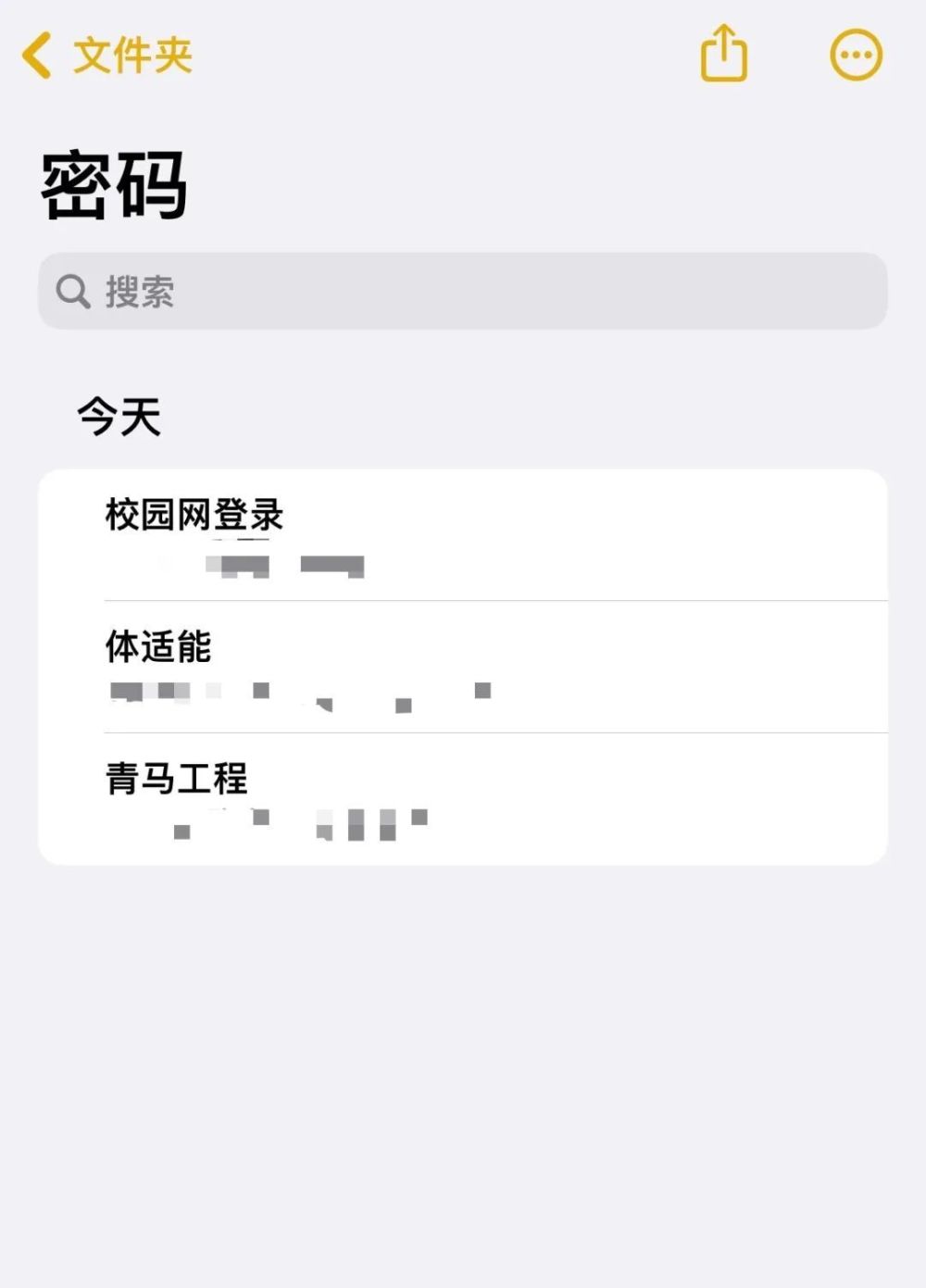Open the 青马工程 note

tap(463, 798)
